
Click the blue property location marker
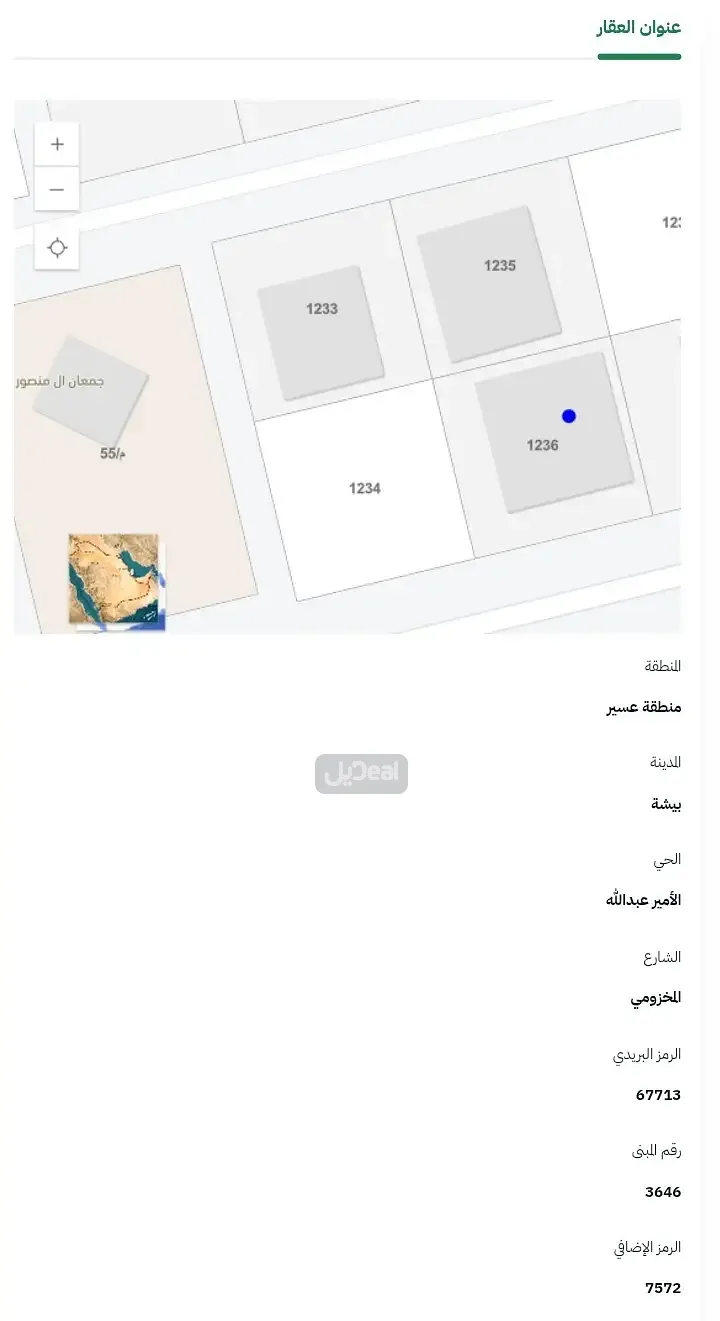tap(569, 416)
